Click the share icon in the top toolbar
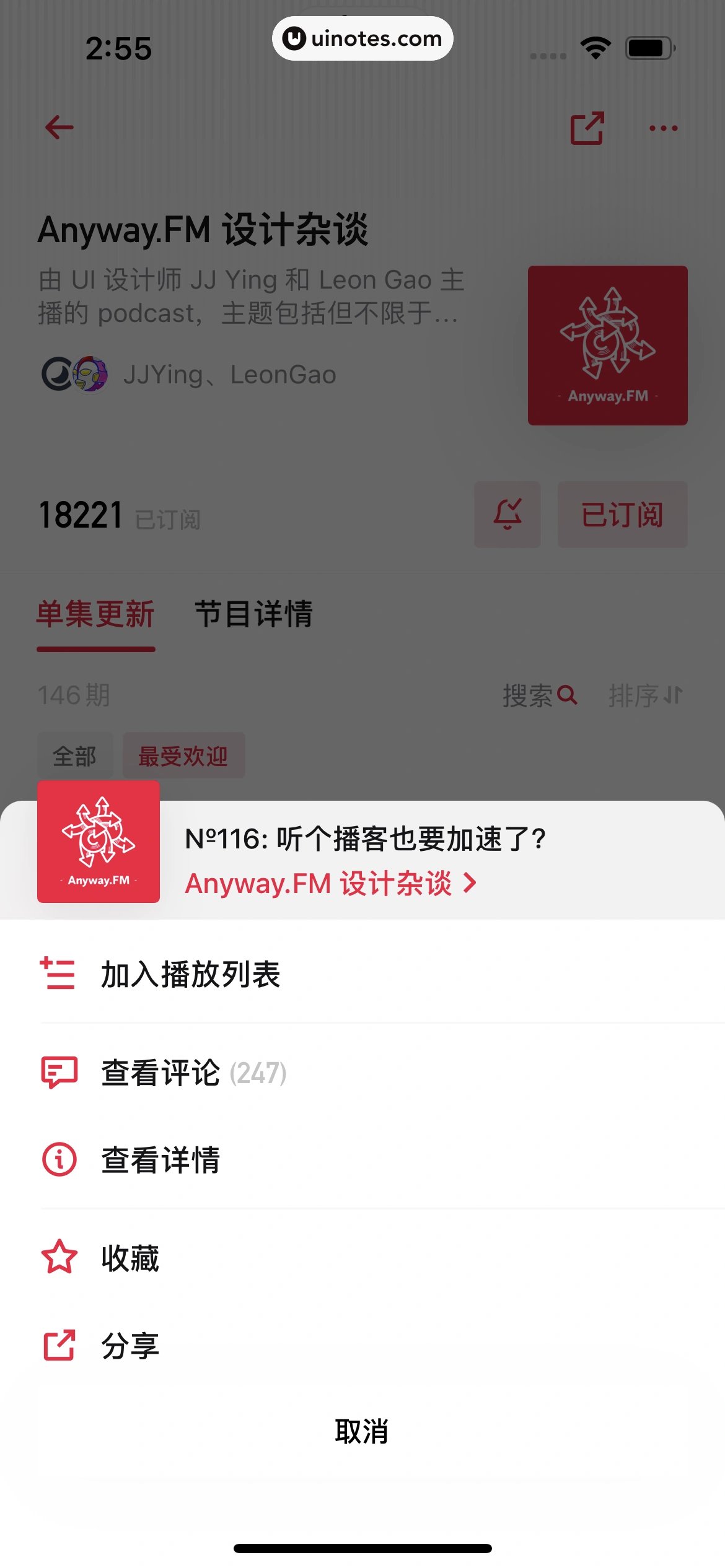Viewport: 725px width, 1568px height. (x=587, y=128)
